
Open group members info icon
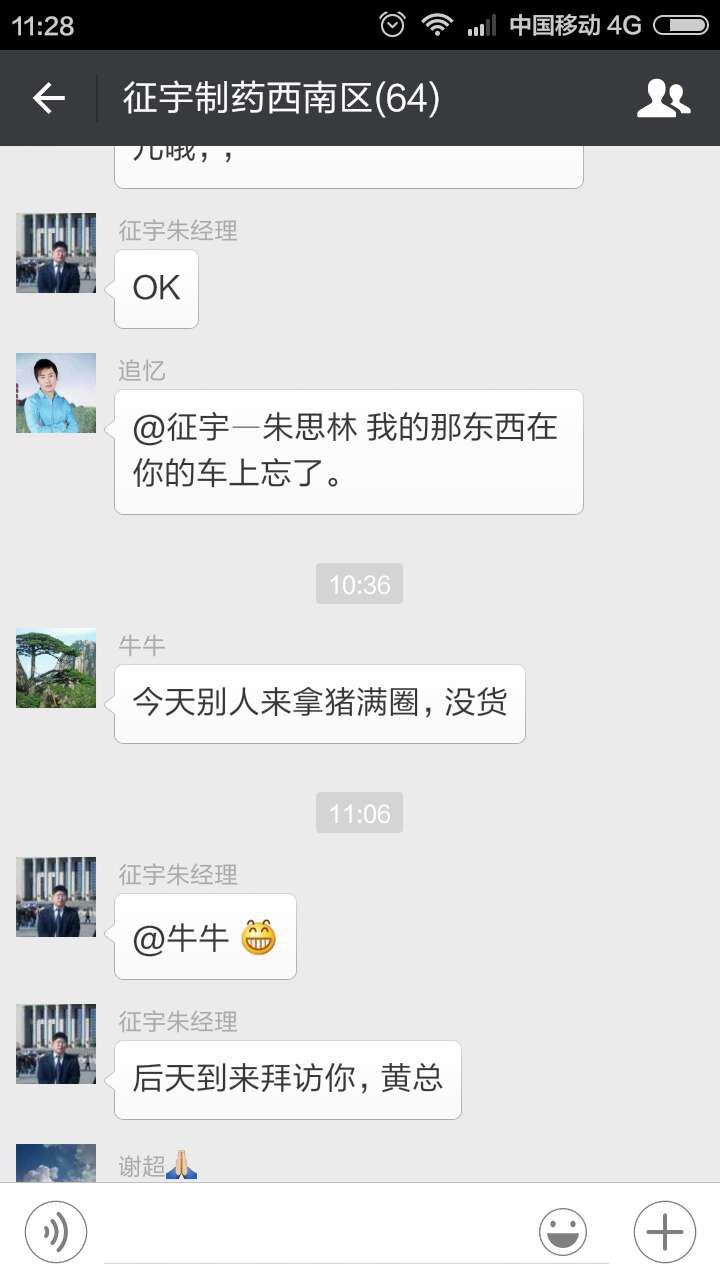pos(664,98)
